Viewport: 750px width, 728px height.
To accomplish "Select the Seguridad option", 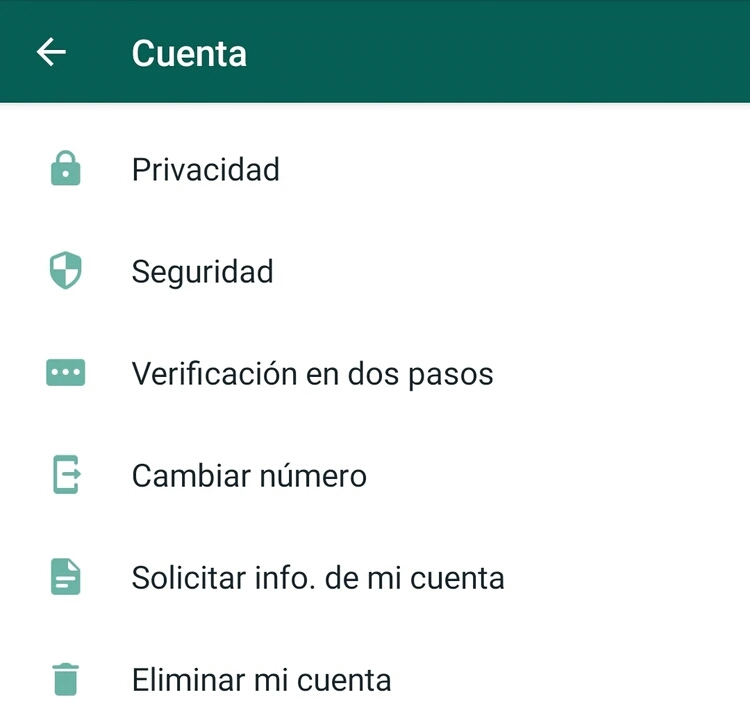I will [202, 272].
